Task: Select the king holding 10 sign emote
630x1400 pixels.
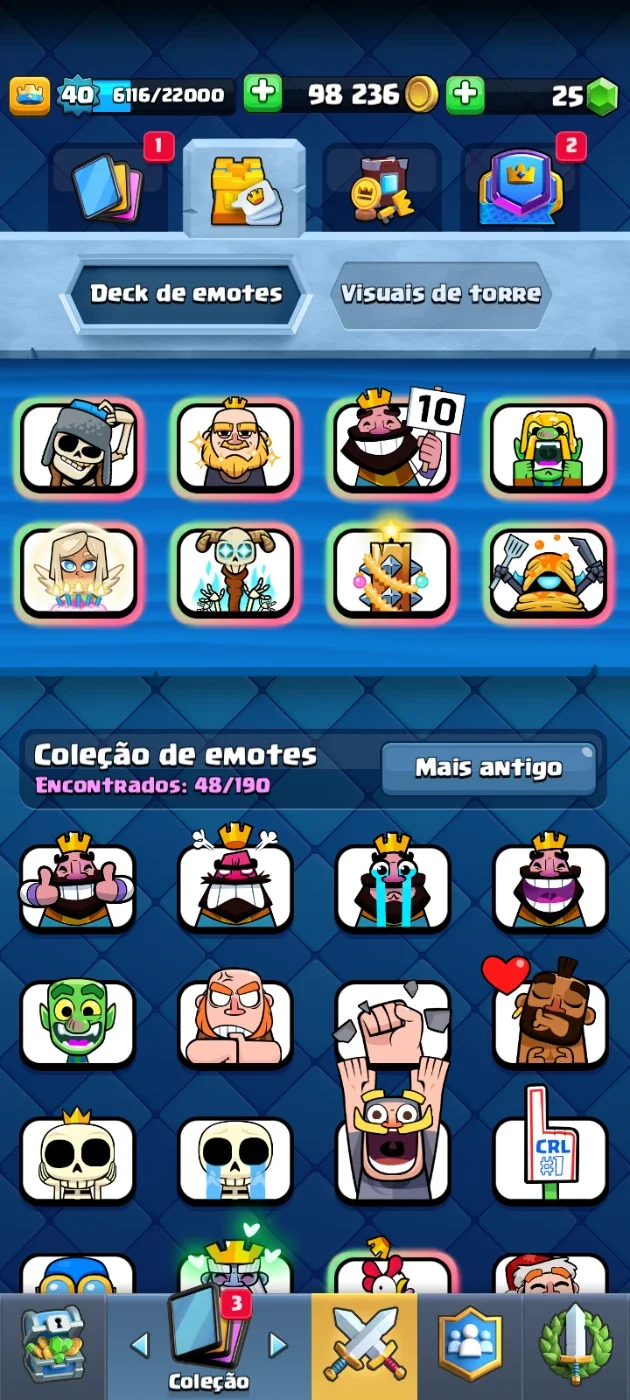Action: [392, 447]
